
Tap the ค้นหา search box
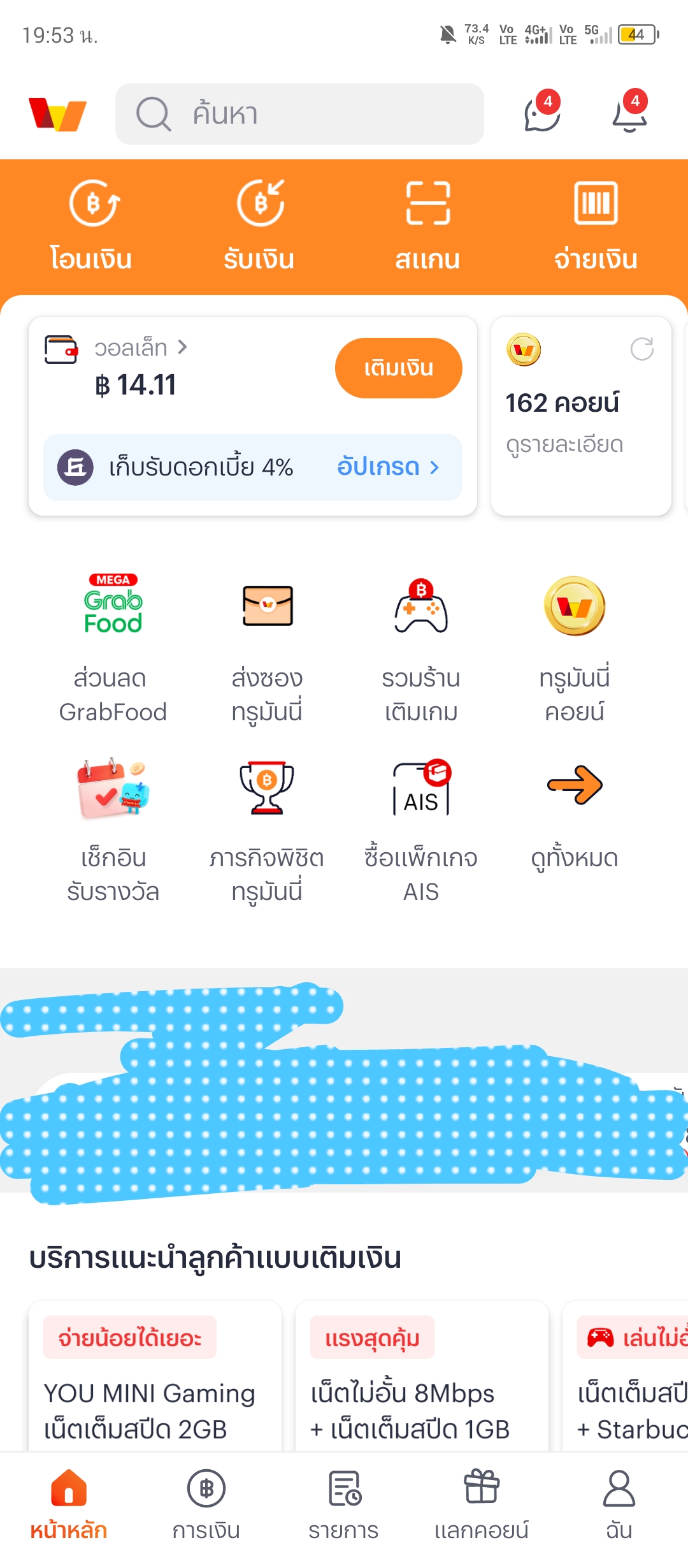pyautogui.click(x=299, y=114)
